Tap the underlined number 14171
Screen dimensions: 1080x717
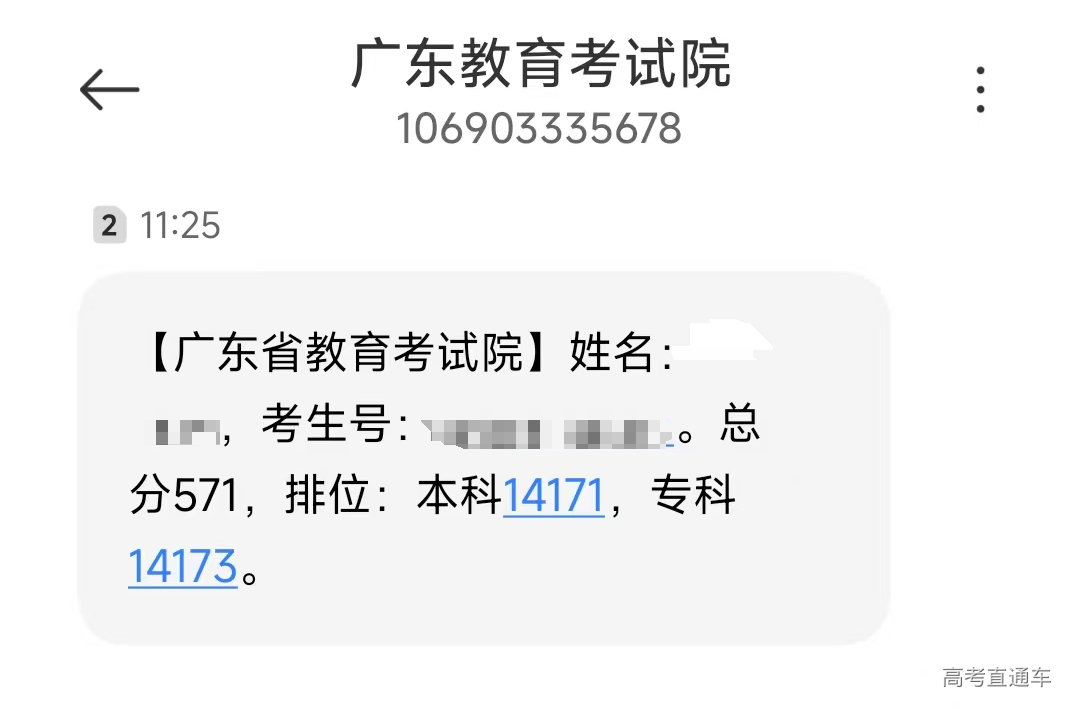(x=554, y=497)
